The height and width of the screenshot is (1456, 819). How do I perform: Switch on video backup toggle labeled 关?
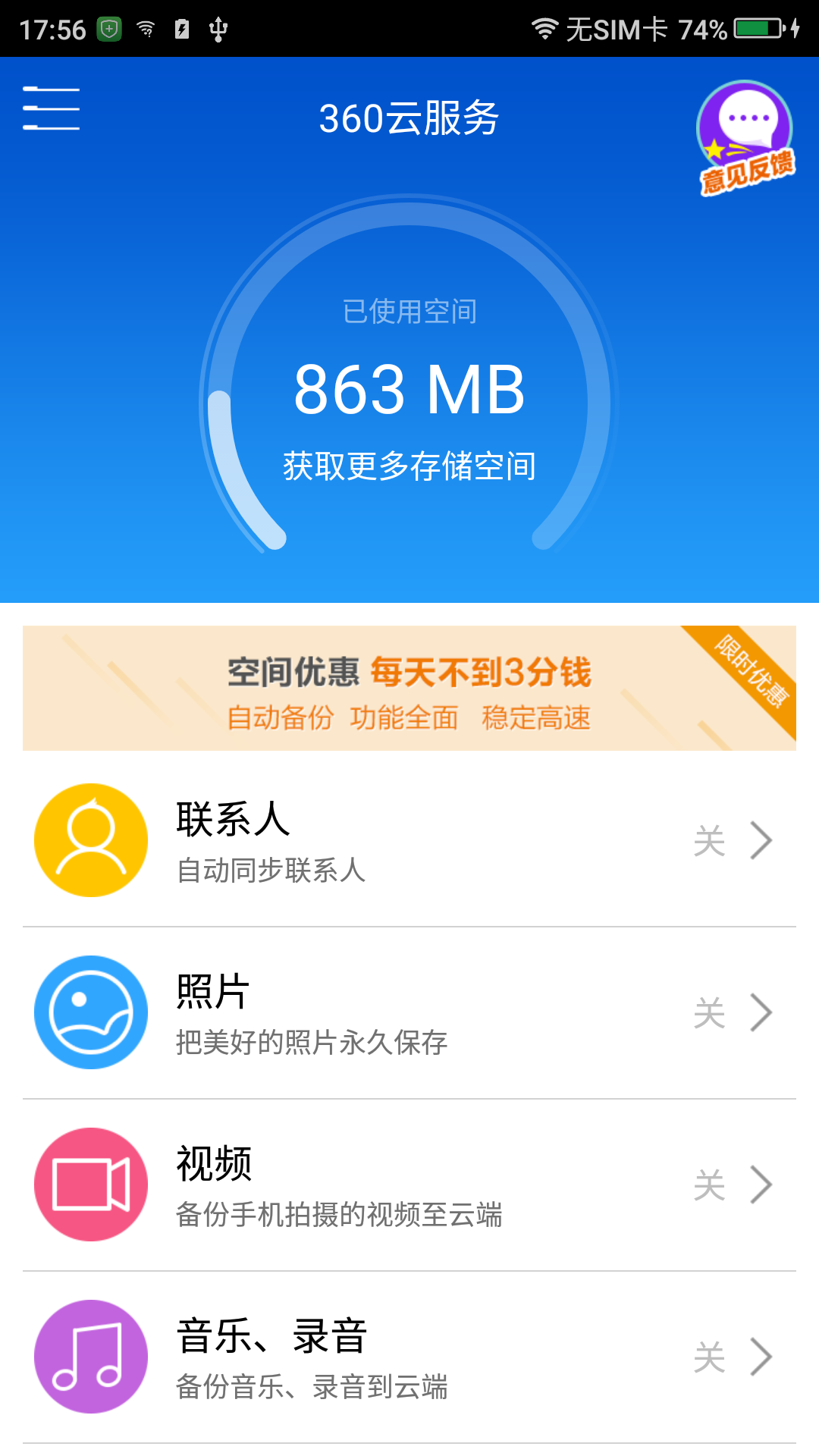[709, 1185]
